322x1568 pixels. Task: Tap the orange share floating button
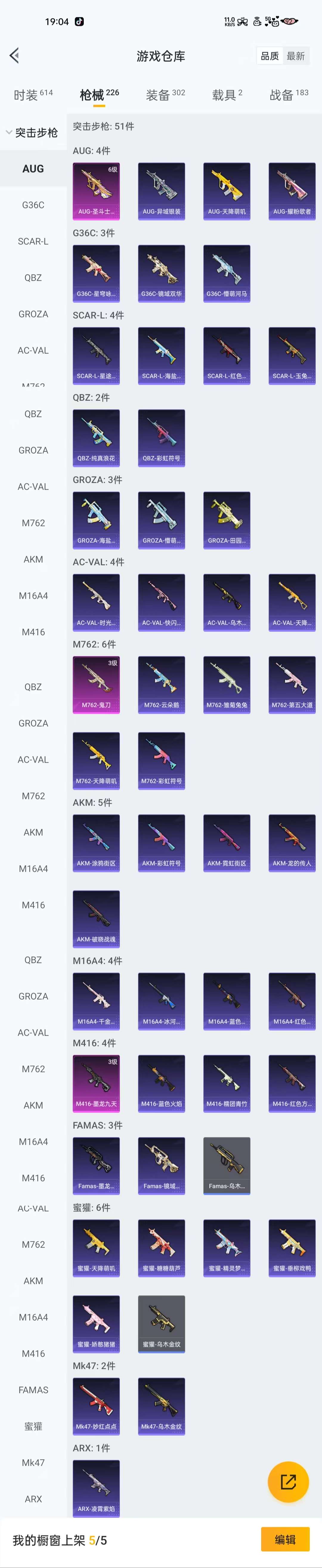pos(288,1482)
